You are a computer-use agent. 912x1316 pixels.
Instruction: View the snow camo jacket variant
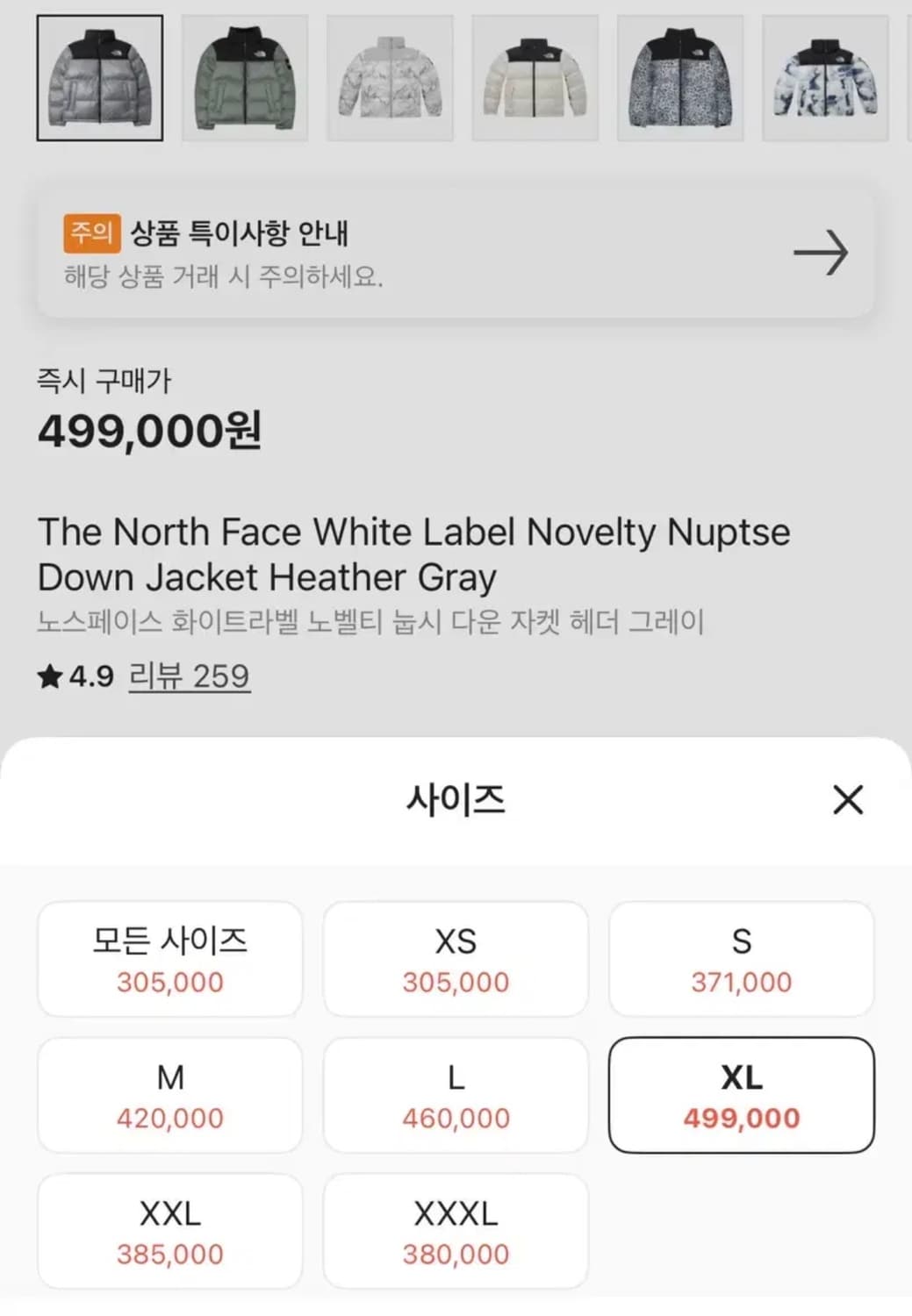click(389, 76)
